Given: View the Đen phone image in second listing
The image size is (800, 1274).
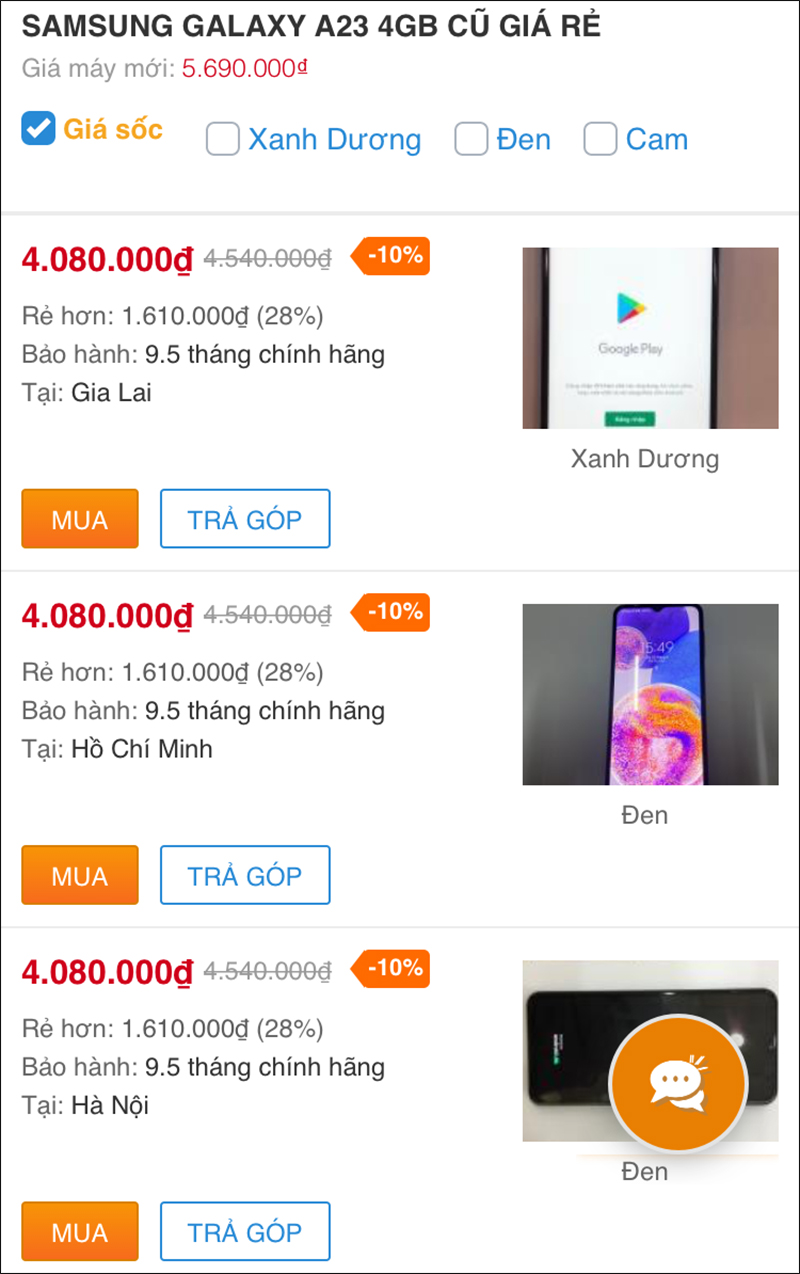Looking at the screenshot, I should [650, 694].
